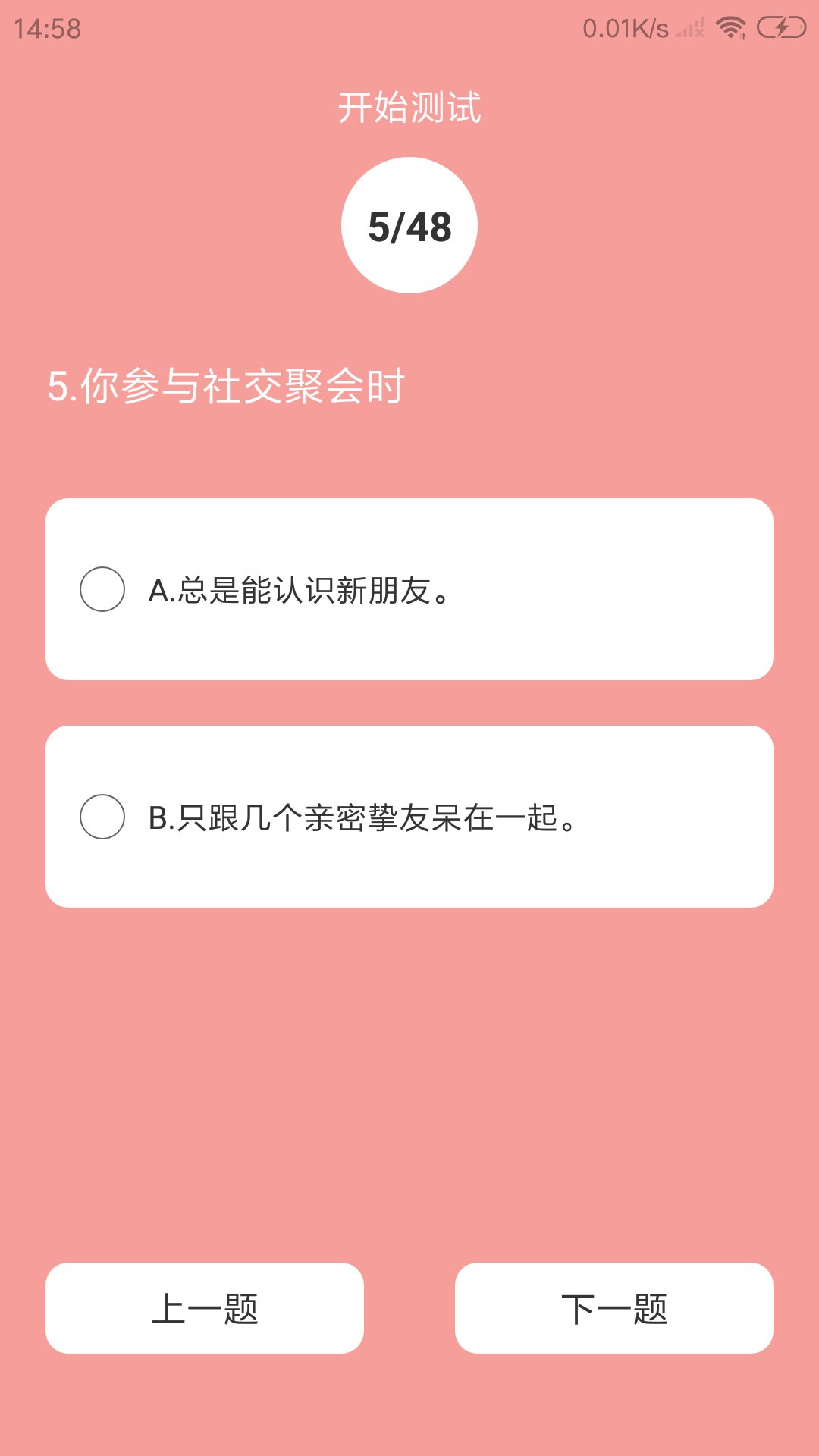Tap the Wi-Fi icon in the status bar
Viewport: 819px width, 1456px height.
coord(730,25)
